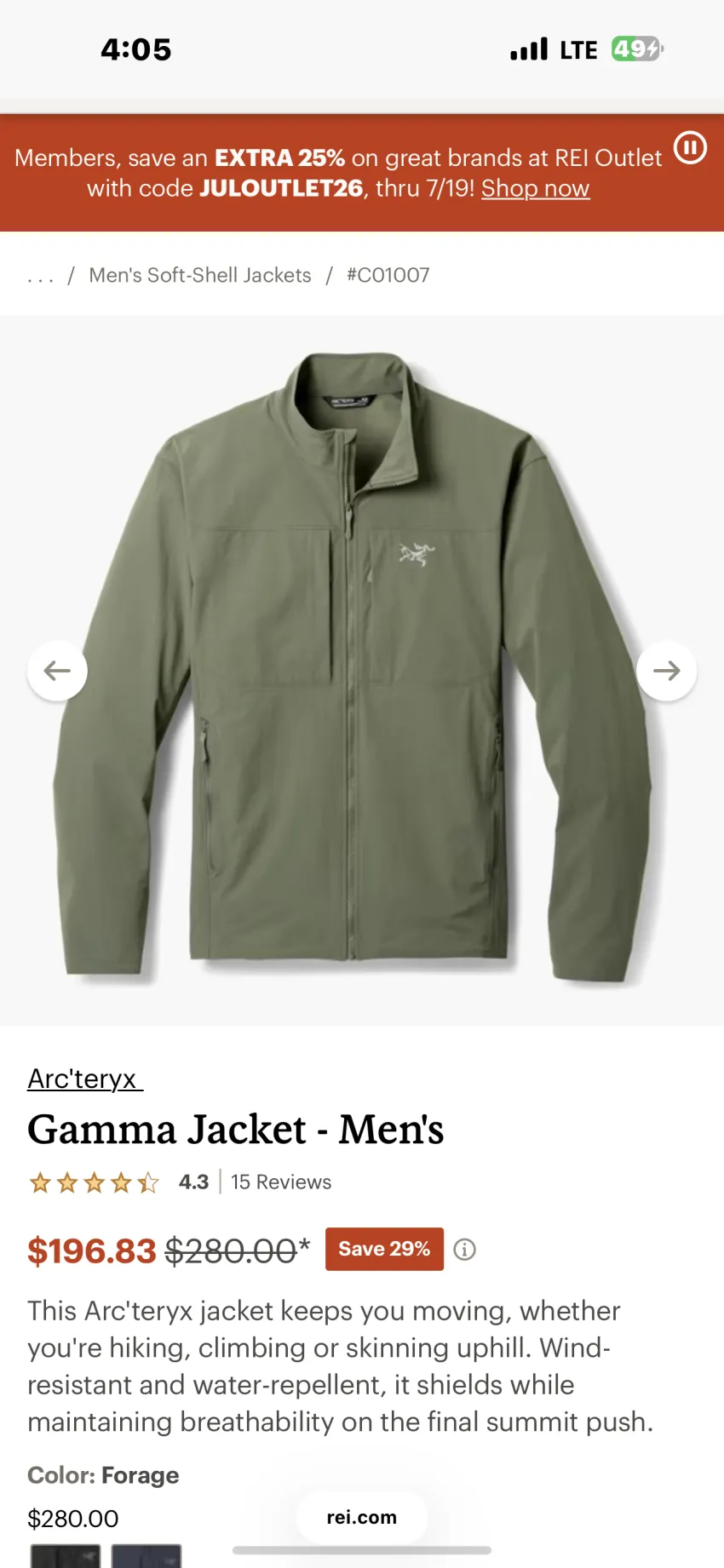
Task: Select the navy color swatch
Action: click(x=147, y=1556)
